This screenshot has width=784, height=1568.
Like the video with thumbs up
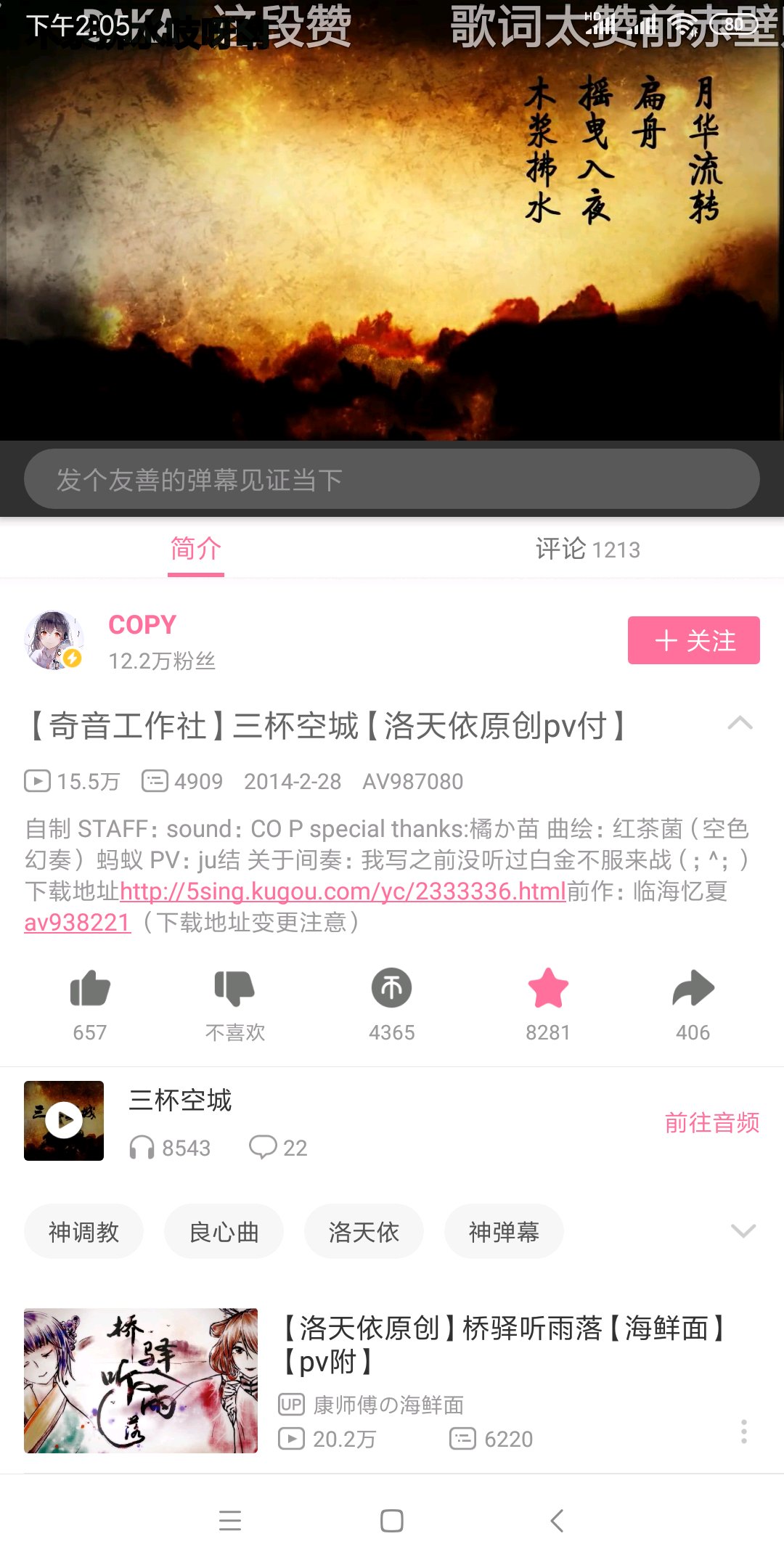(90, 989)
